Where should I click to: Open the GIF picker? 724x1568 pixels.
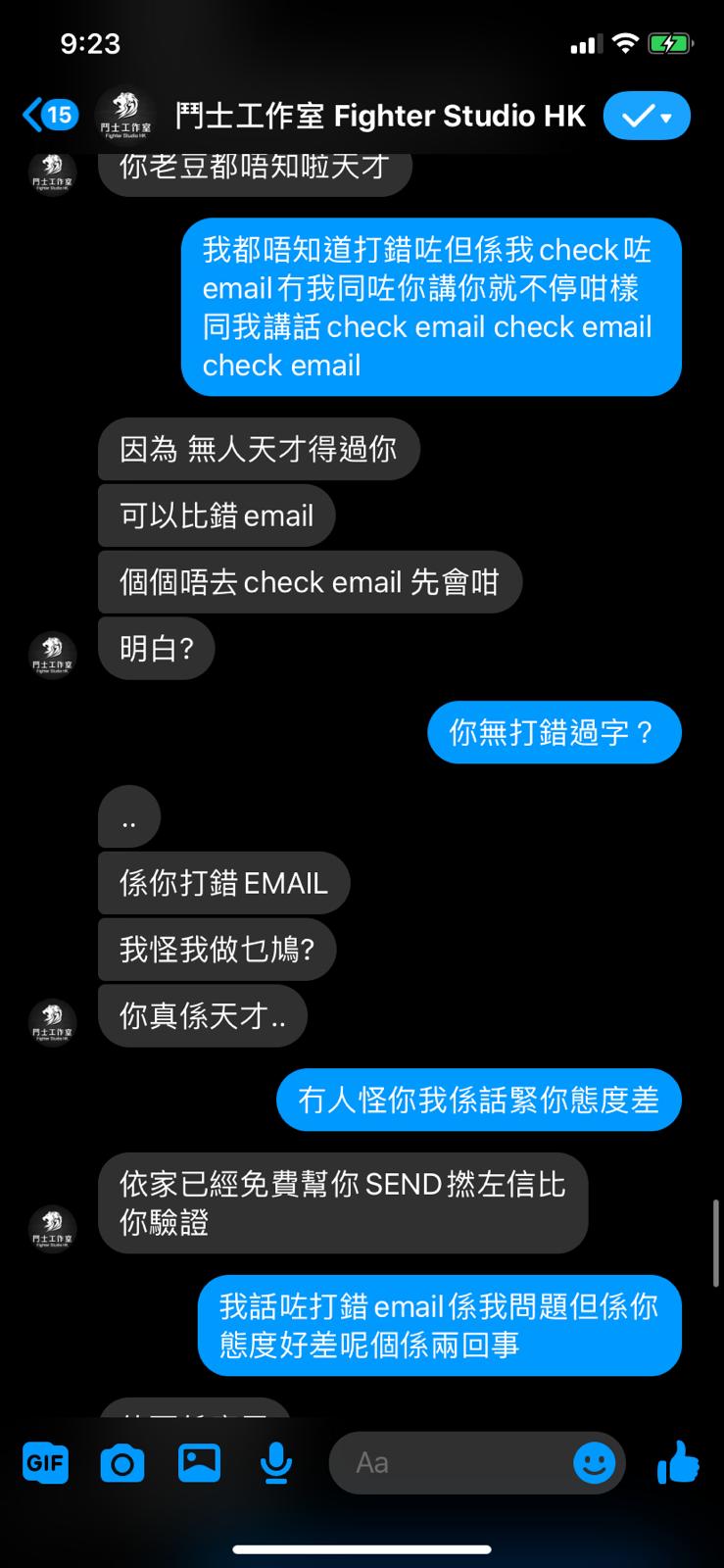coord(45,1464)
